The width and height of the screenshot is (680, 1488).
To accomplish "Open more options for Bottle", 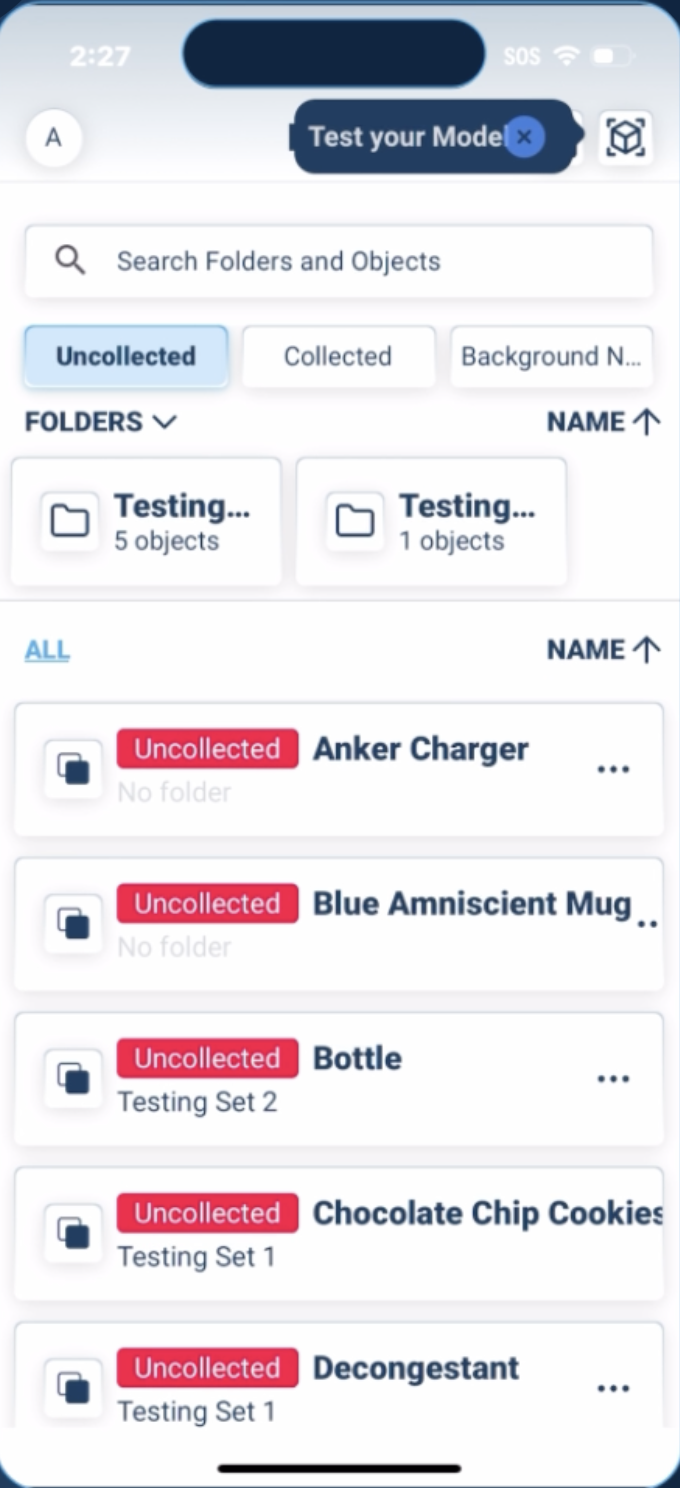I will (x=613, y=1079).
